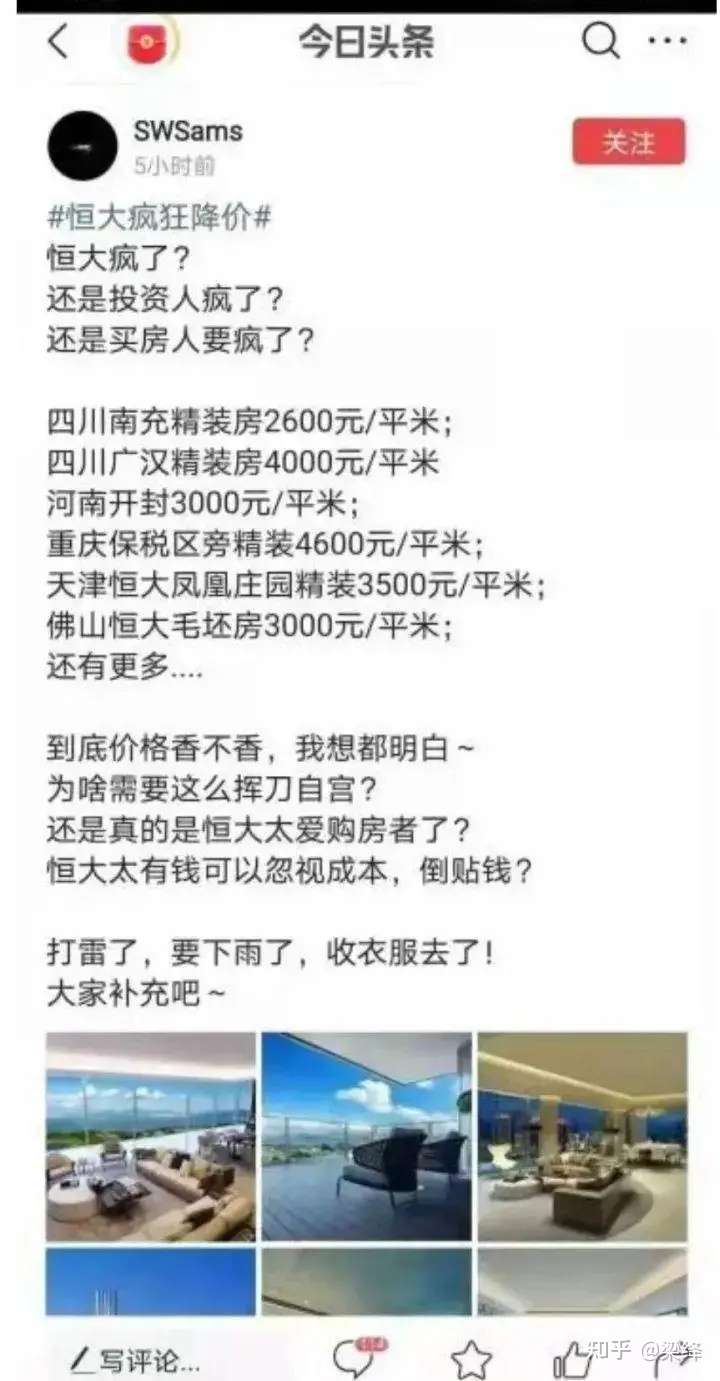Open the three-dot overflow menu
The width and height of the screenshot is (720, 1381).
pyautogui.click(x=667, y=41)
